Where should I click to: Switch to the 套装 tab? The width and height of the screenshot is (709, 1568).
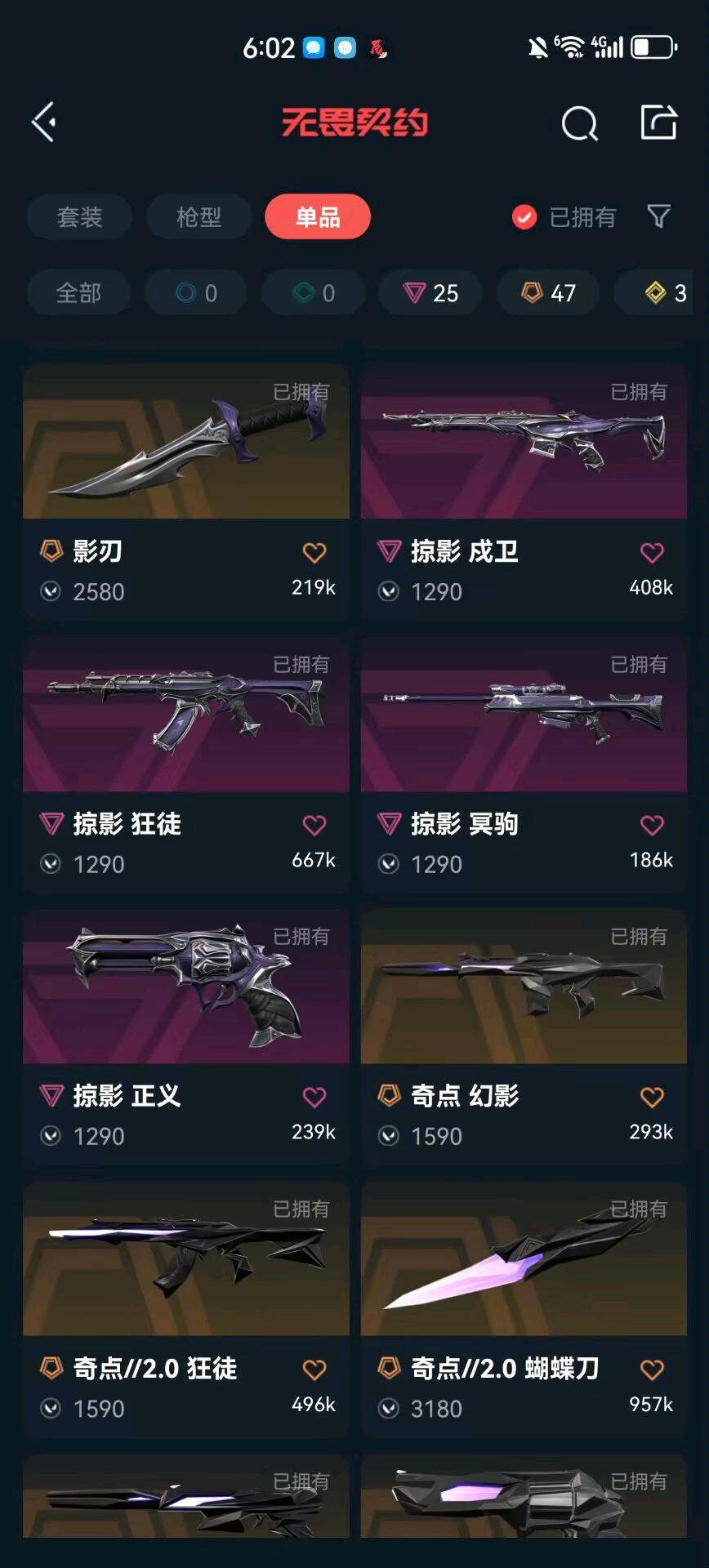(x=79, y=217)
